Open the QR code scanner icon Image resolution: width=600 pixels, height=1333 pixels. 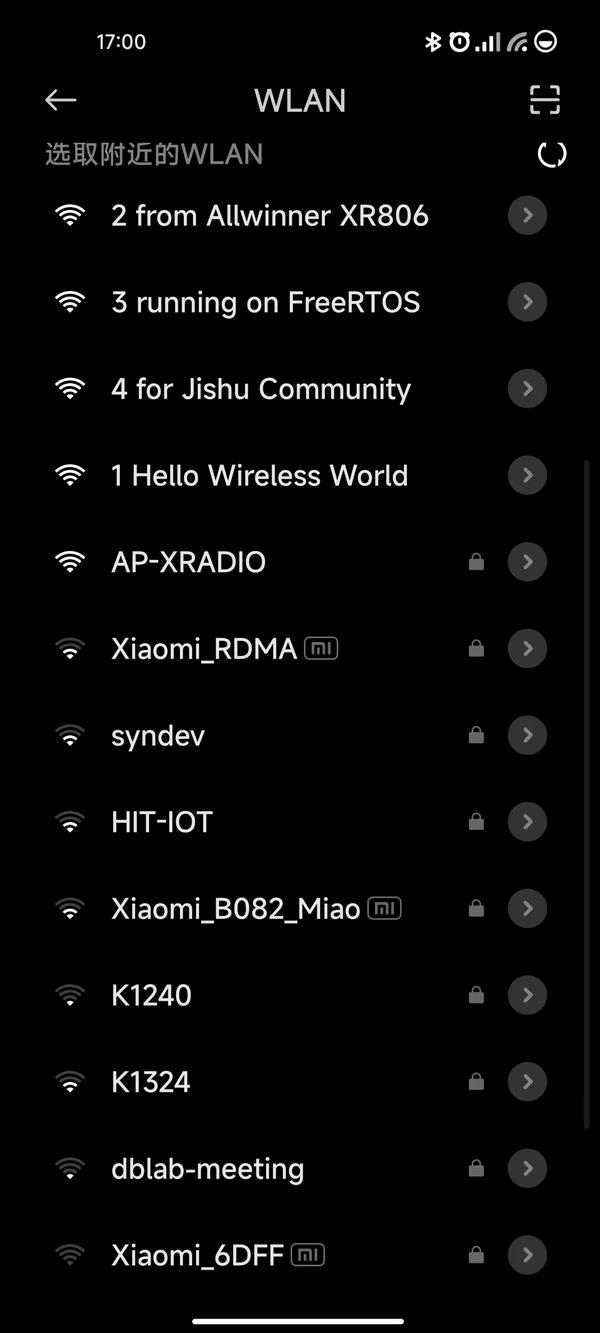(x=544, y=100)
